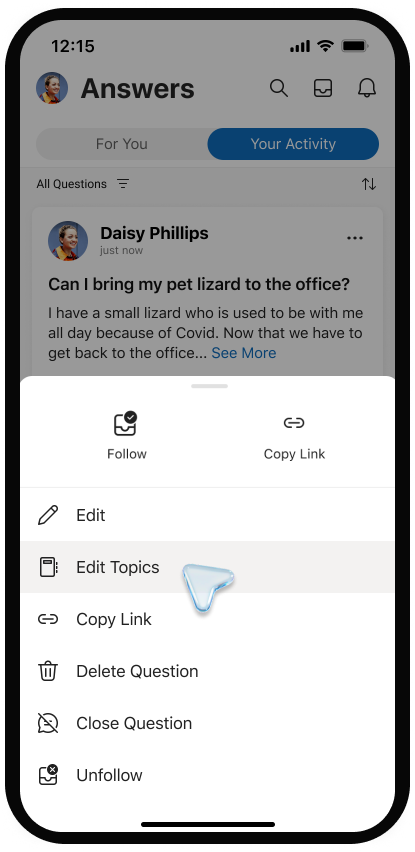
Task: Select the Edit option
Action: click(208, 515)
